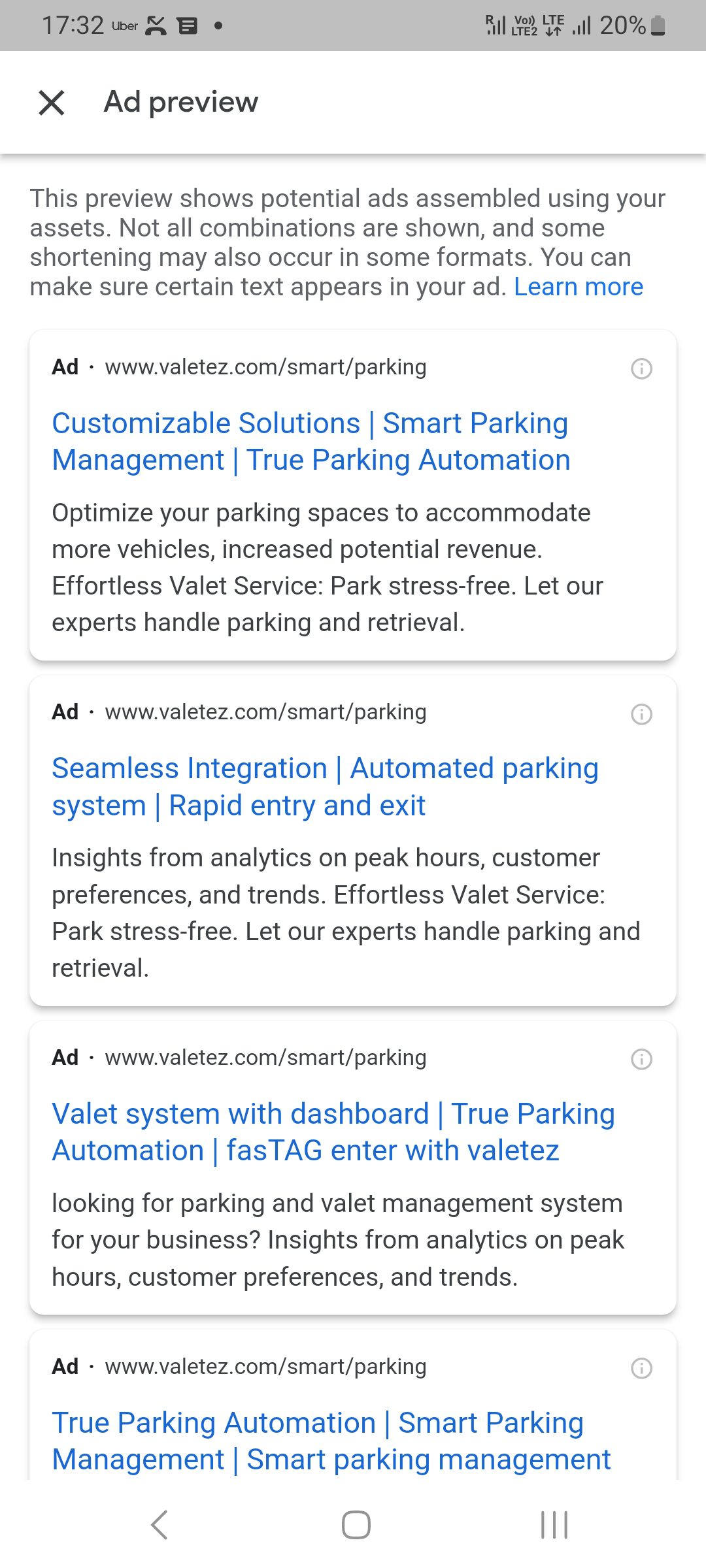Tap info icon on Customizable Solutions ad
Screen dimensions: 706x1568
pos(641,368)
